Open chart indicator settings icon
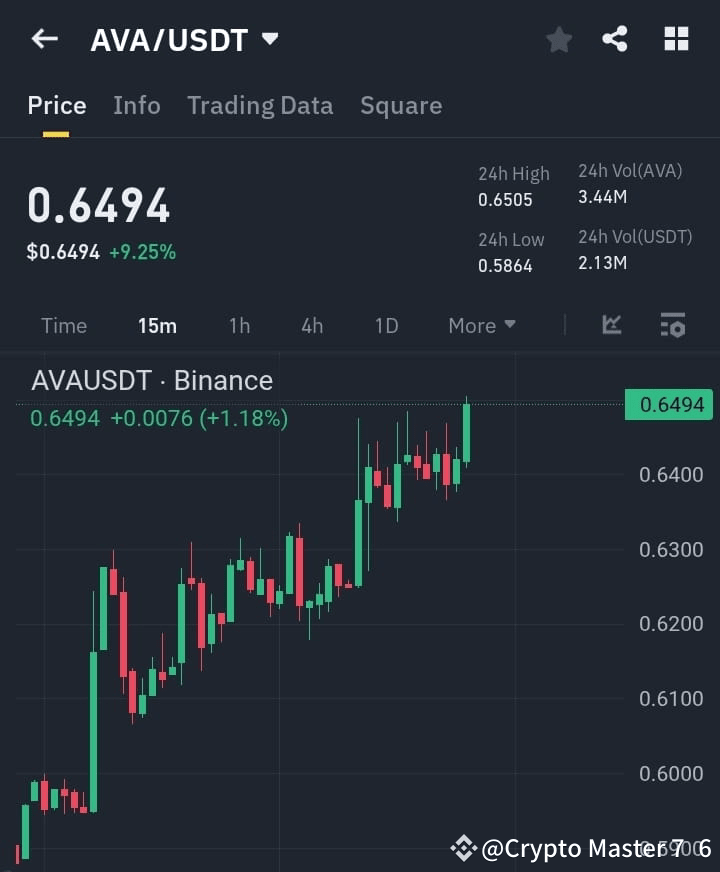Screen dimensions: 720x872 (672, 325)
